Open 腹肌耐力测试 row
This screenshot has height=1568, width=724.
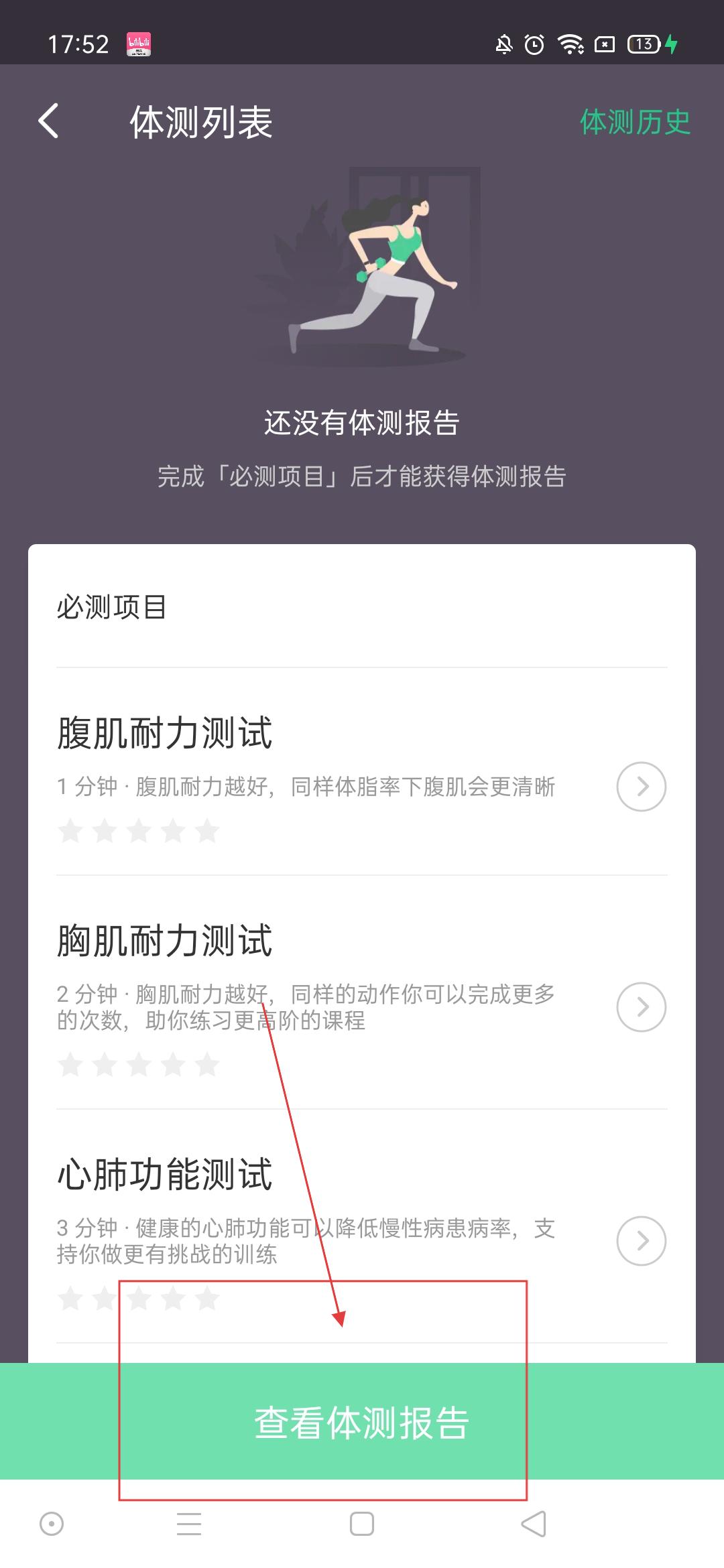point(362,772)
